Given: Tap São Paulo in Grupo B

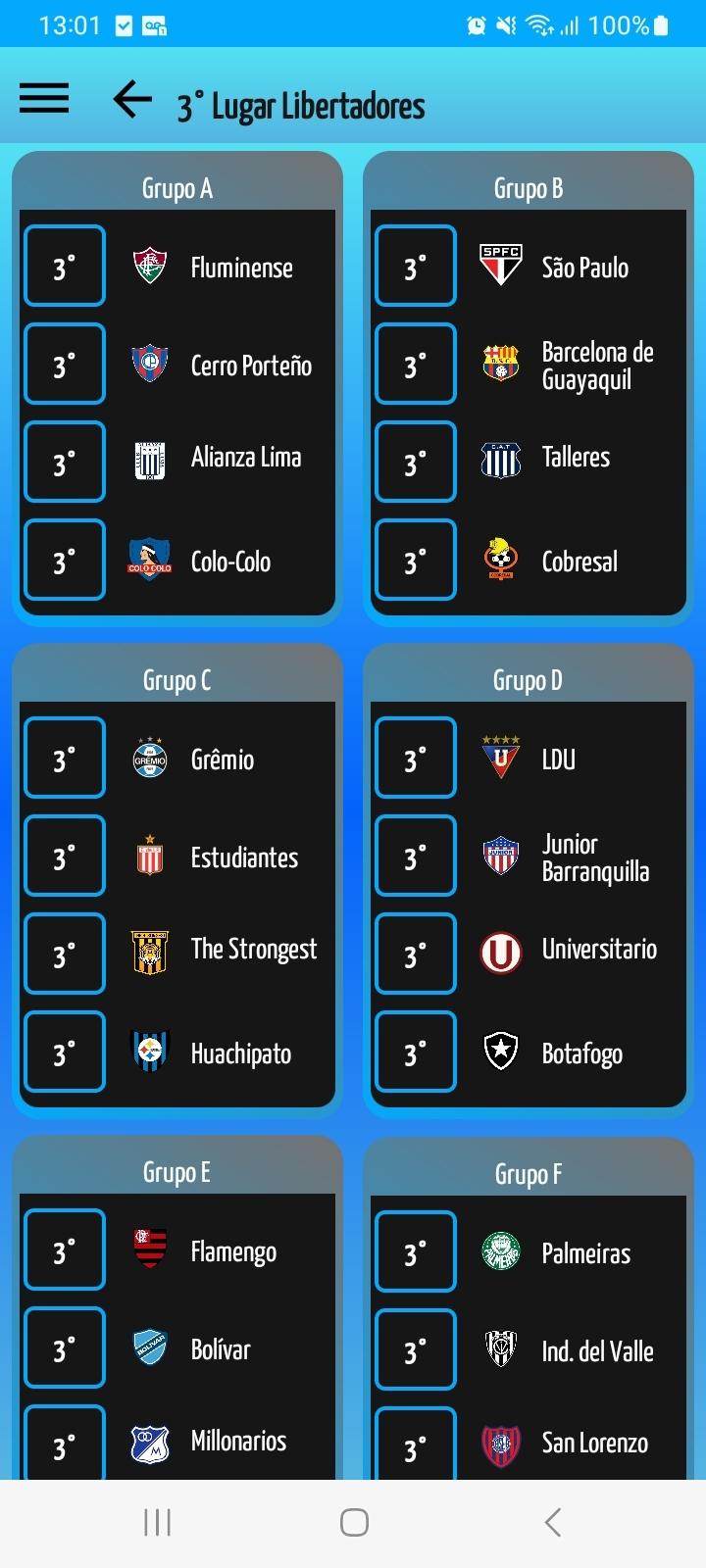Looking at the screenshot, I should point(529,266).
